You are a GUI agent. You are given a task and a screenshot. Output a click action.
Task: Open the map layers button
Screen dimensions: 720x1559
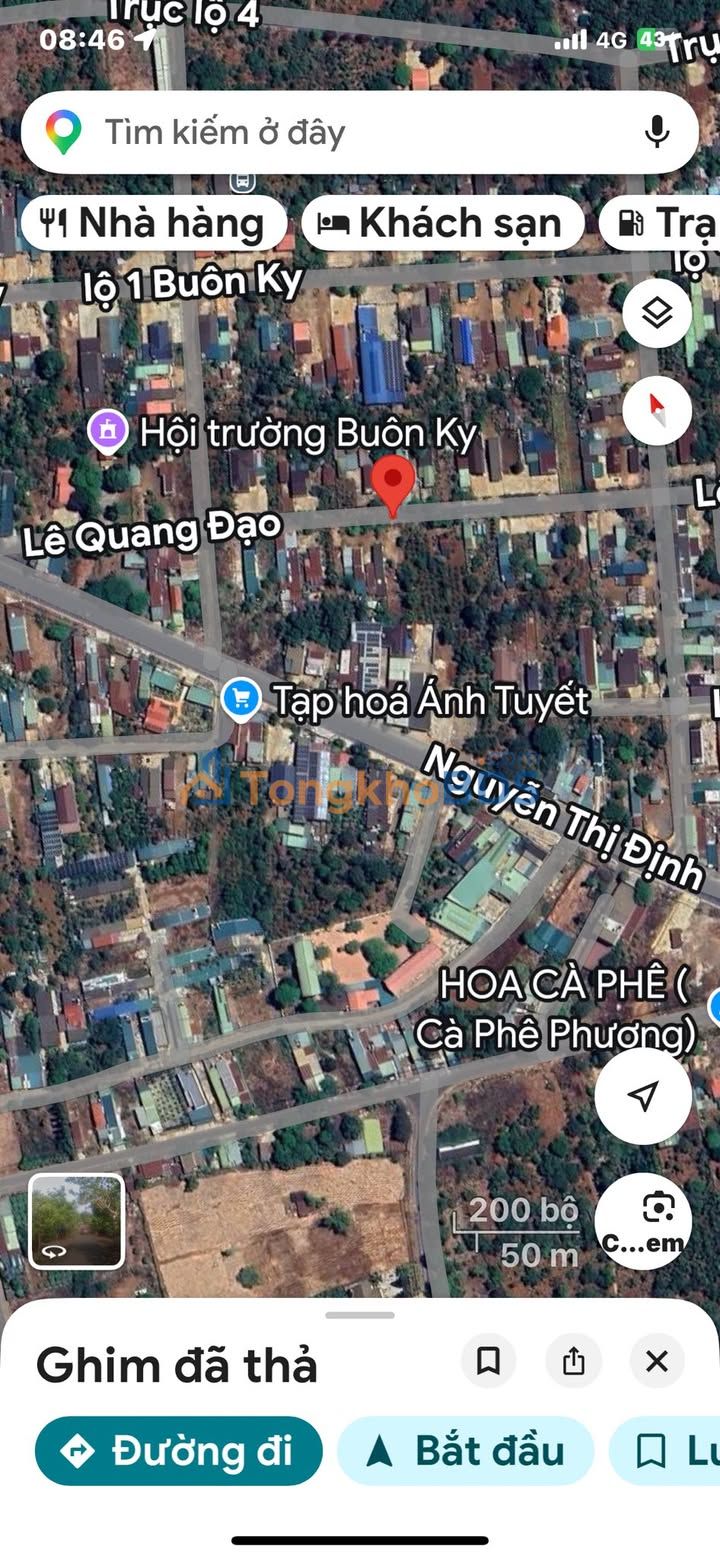657,313
